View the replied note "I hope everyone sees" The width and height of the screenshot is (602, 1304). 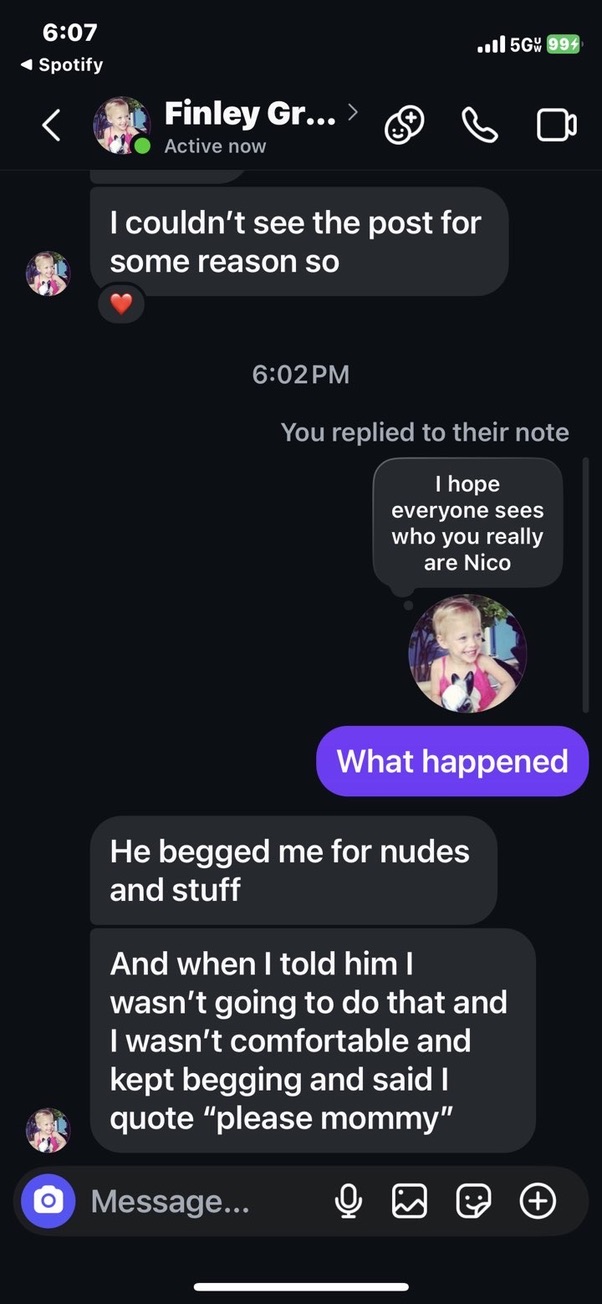(x=467, y=523)
